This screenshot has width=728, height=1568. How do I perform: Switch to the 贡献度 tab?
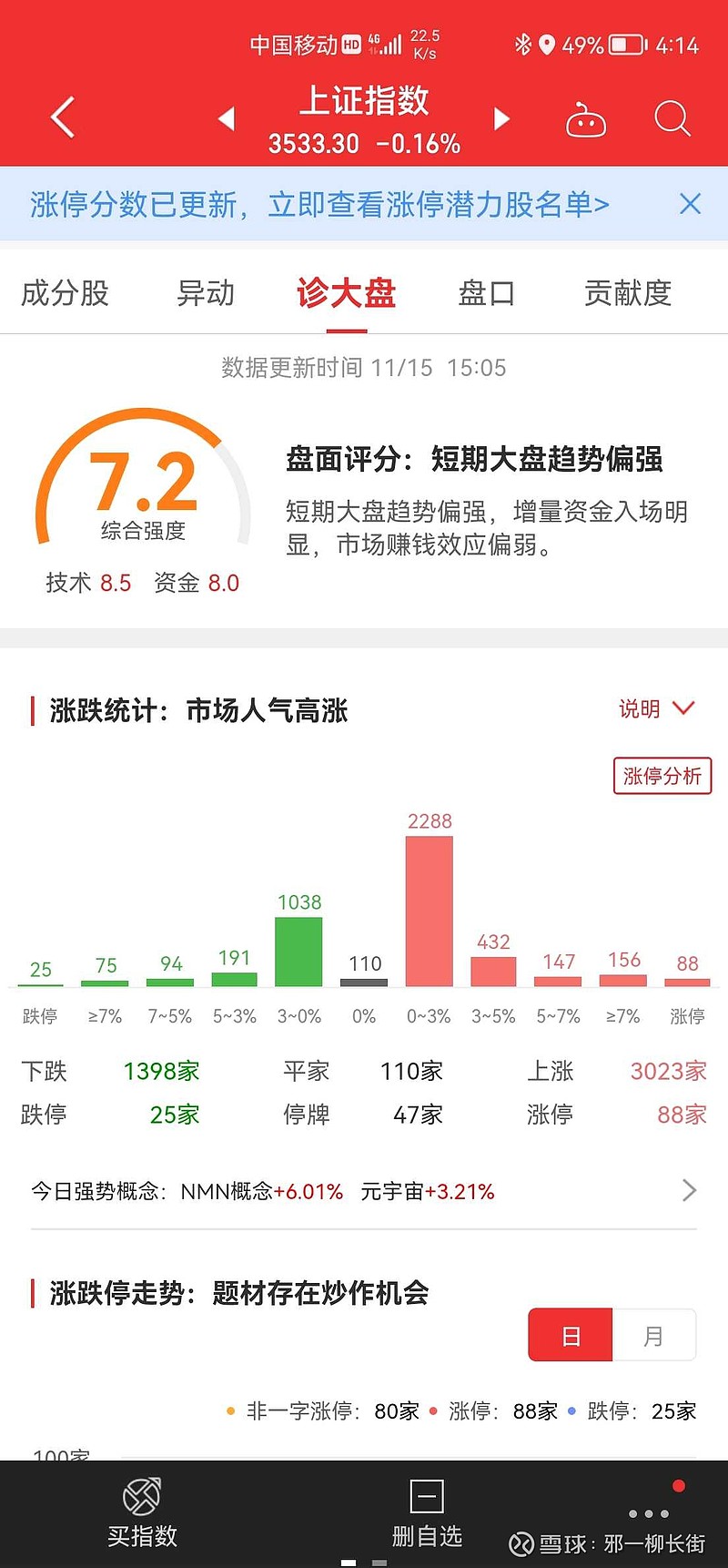pyautogui.click(x=628, y=293)
